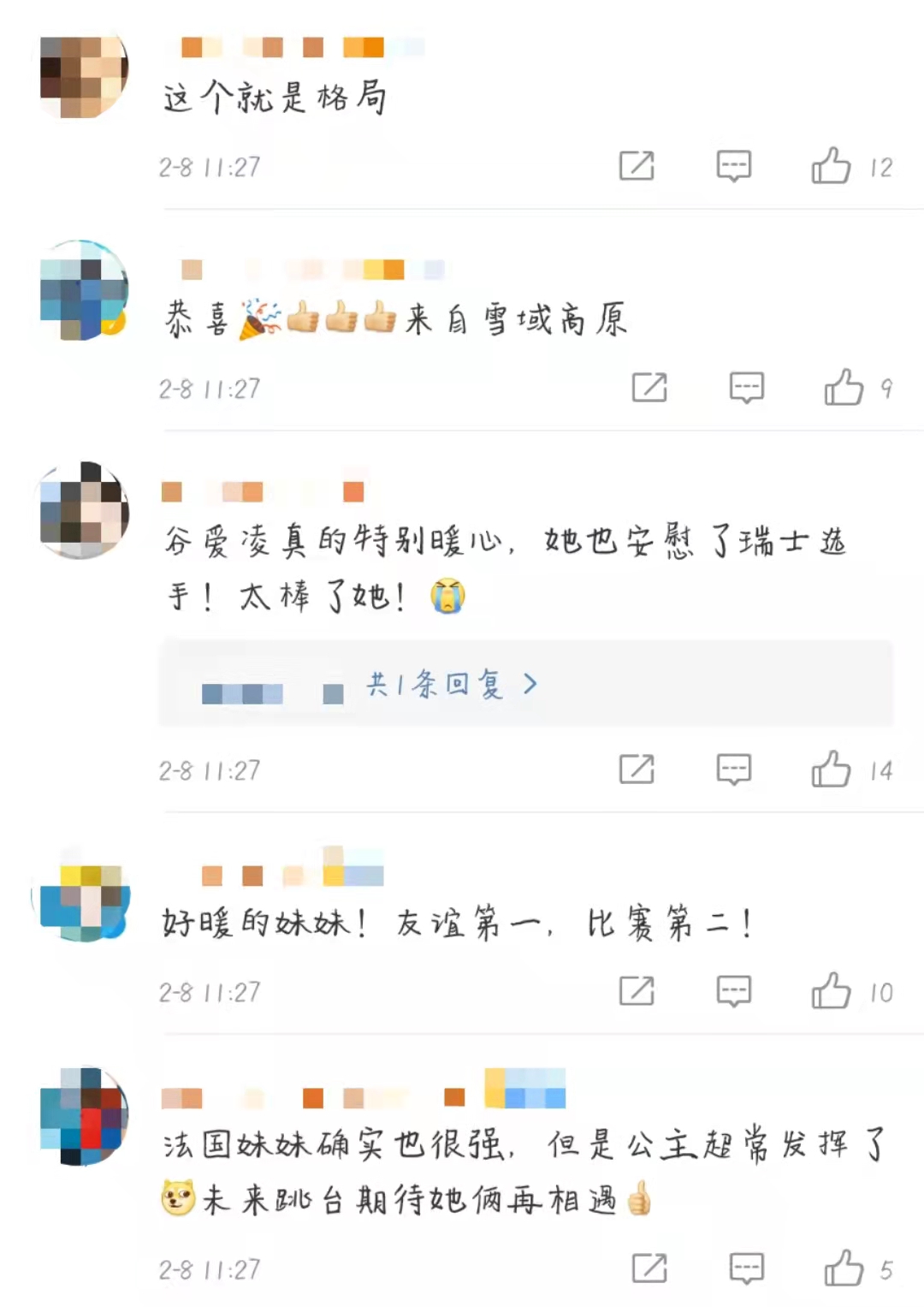
Task: Share the comment 恭喜来自雪域高原
Action: click(649, 388)
